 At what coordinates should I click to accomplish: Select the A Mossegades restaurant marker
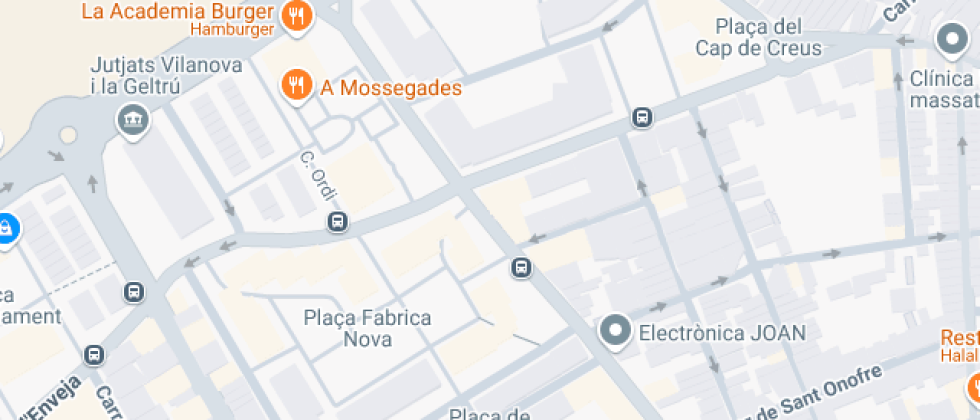(x=297, y=86)
